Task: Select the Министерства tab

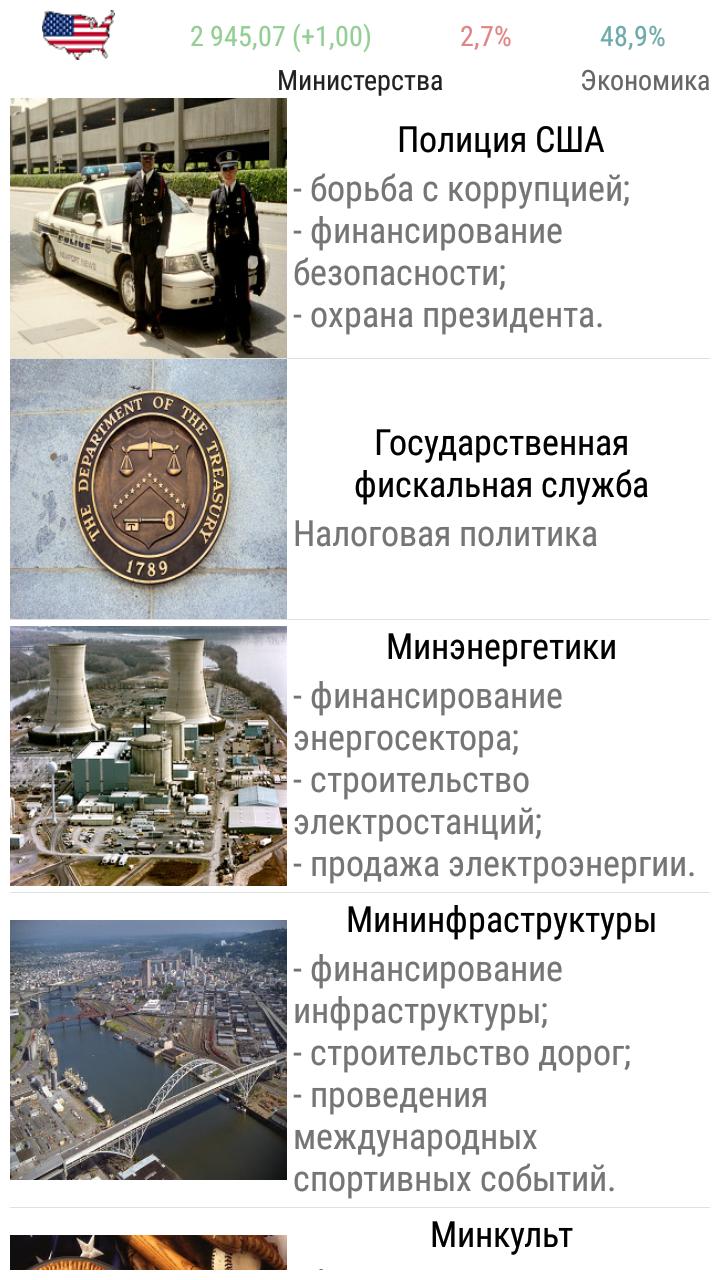Action: [x=360, y=81]
